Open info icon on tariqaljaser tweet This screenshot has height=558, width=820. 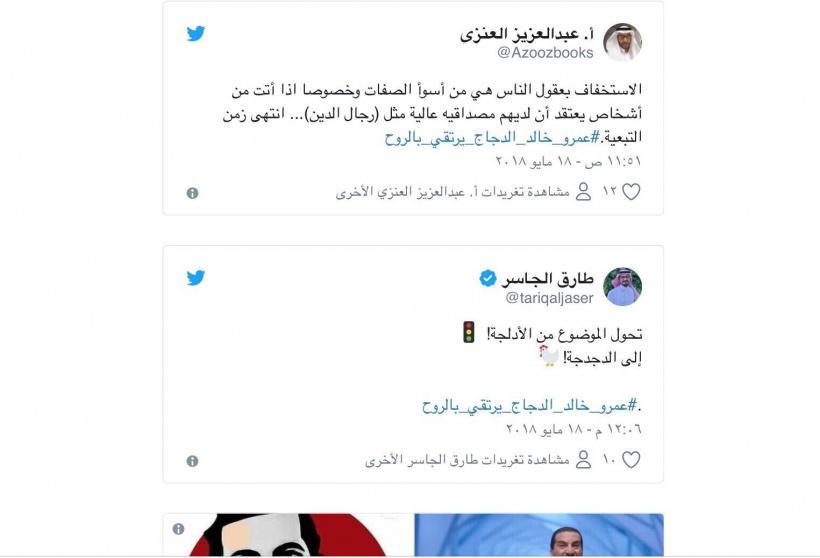(x=192, y=461)
